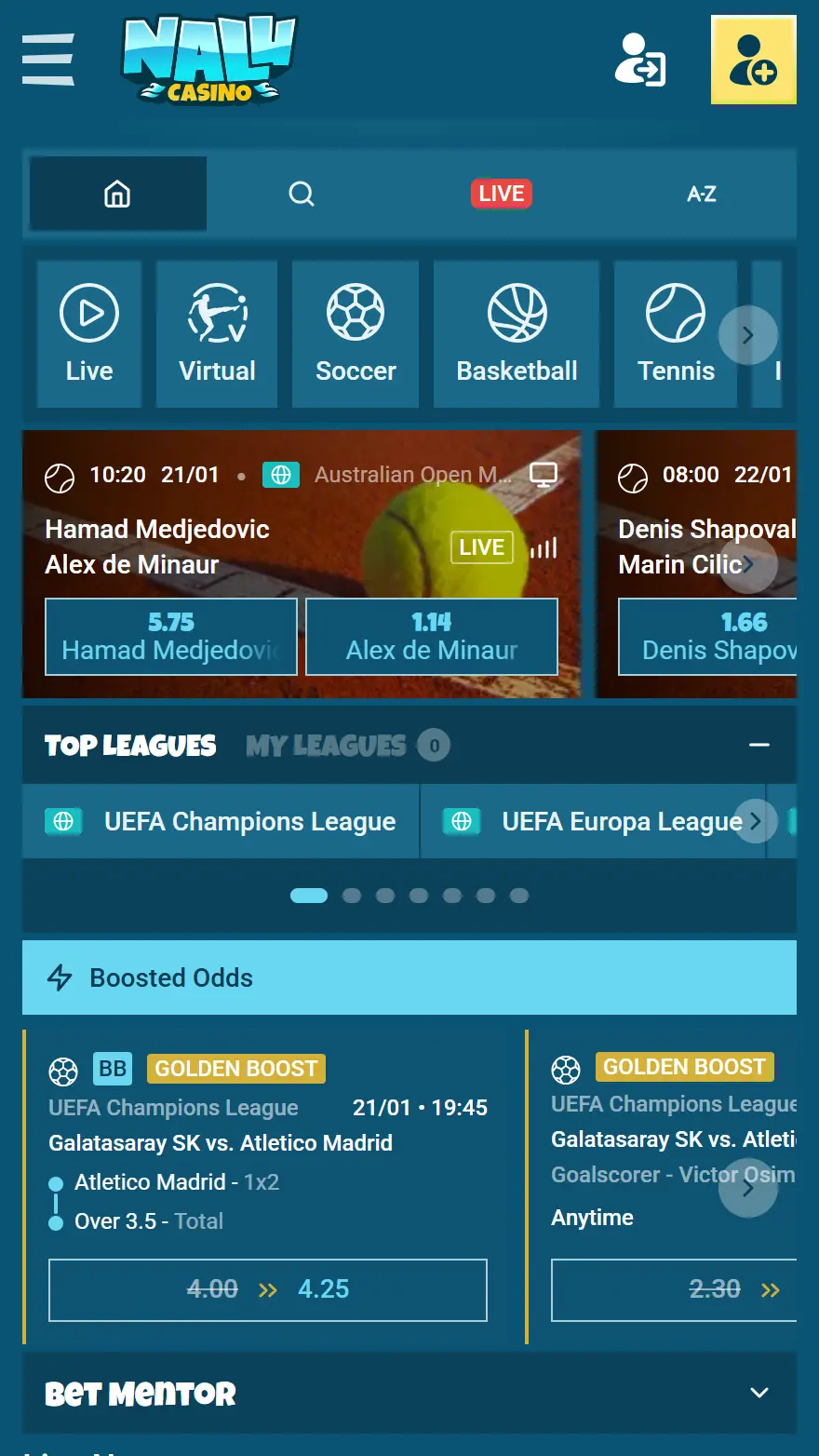Viewport: 819px width, 1456px height.
Task: Open the sportsbook search tab
Action: point(302,194)
